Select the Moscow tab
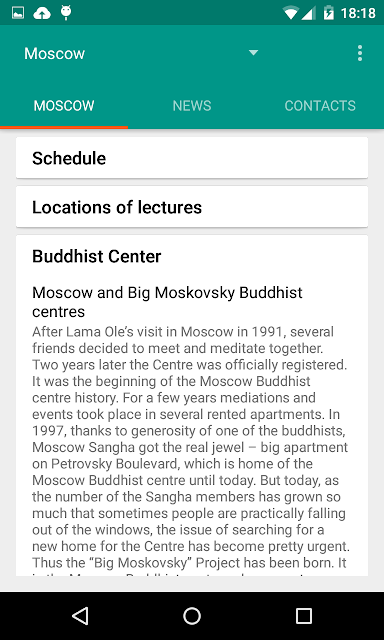The height and width of the screenshot is (640, 384). (64, 106)
